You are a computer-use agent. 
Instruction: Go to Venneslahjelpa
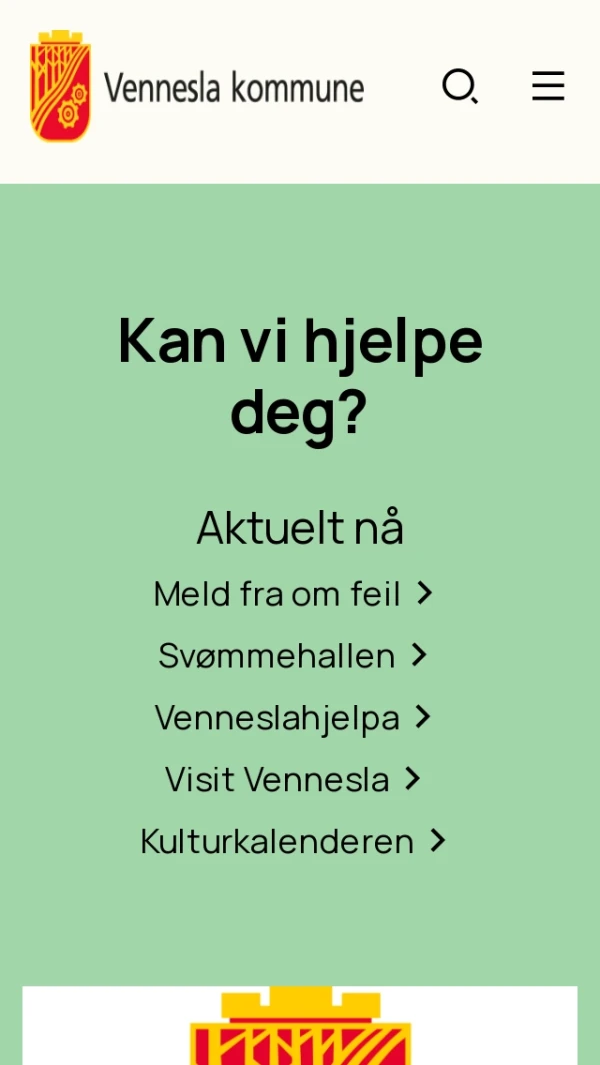coord(292,718)
